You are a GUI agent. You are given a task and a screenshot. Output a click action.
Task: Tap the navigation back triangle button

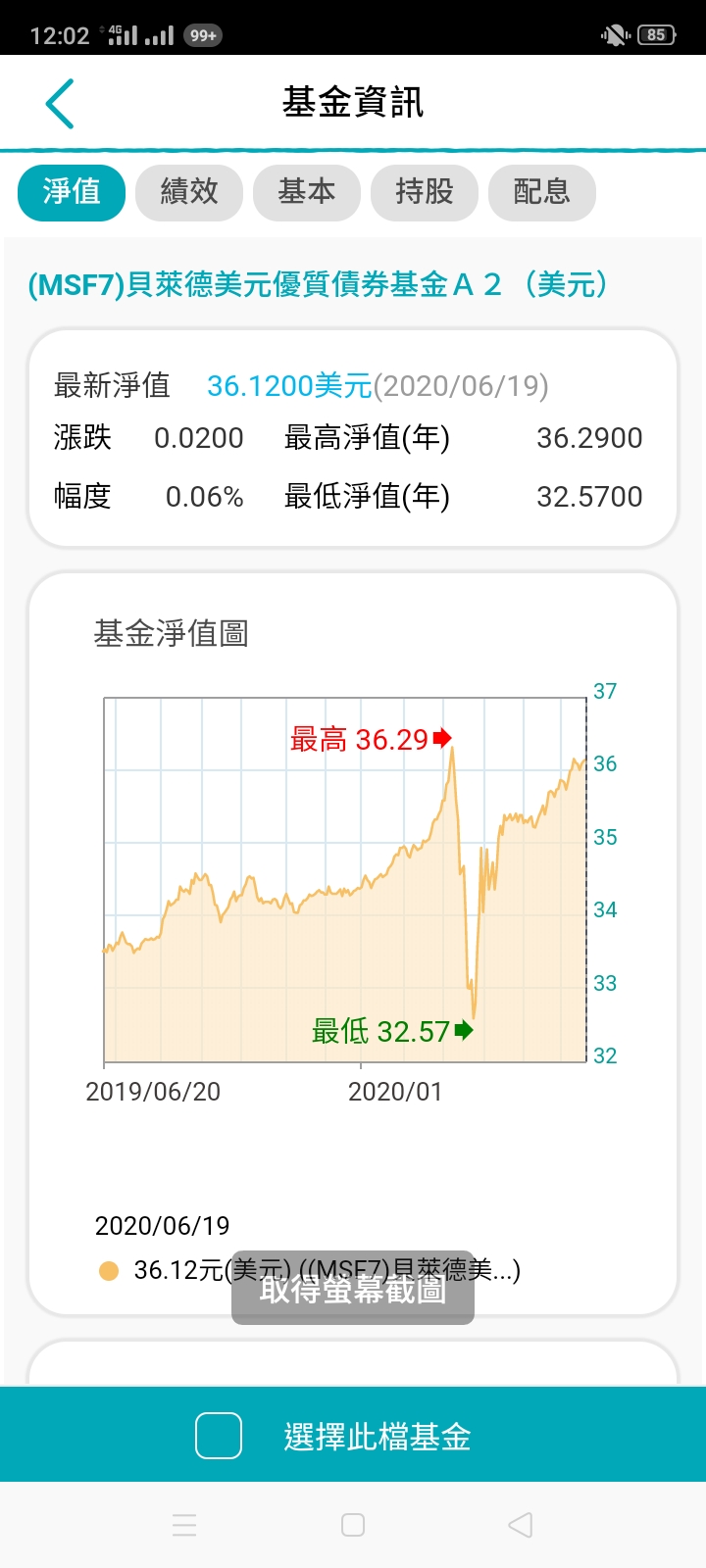520,1525
